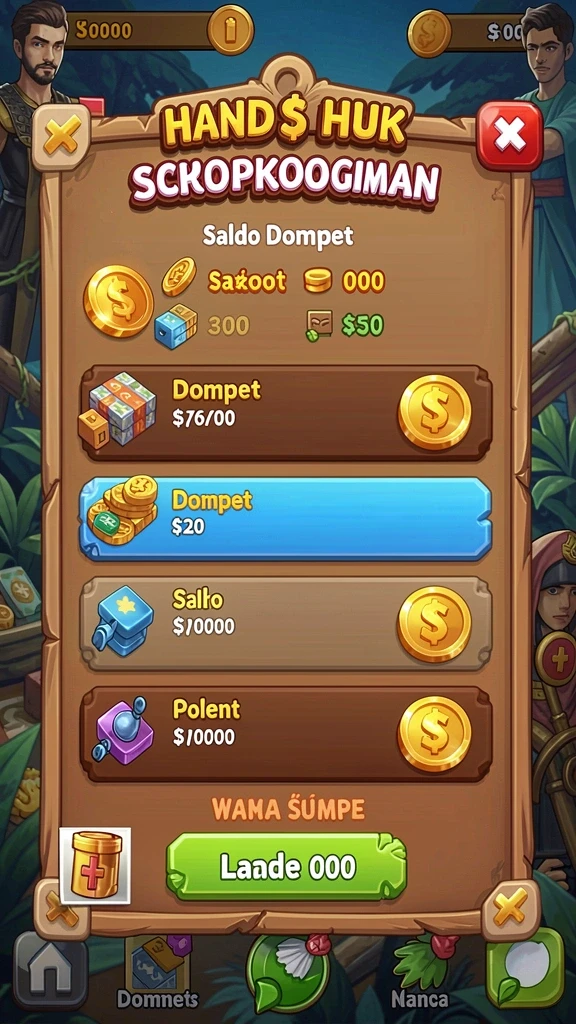Select the Dompet $76/00 row
This screenshot has width=576, height=1024.
(x=285, y=413)
